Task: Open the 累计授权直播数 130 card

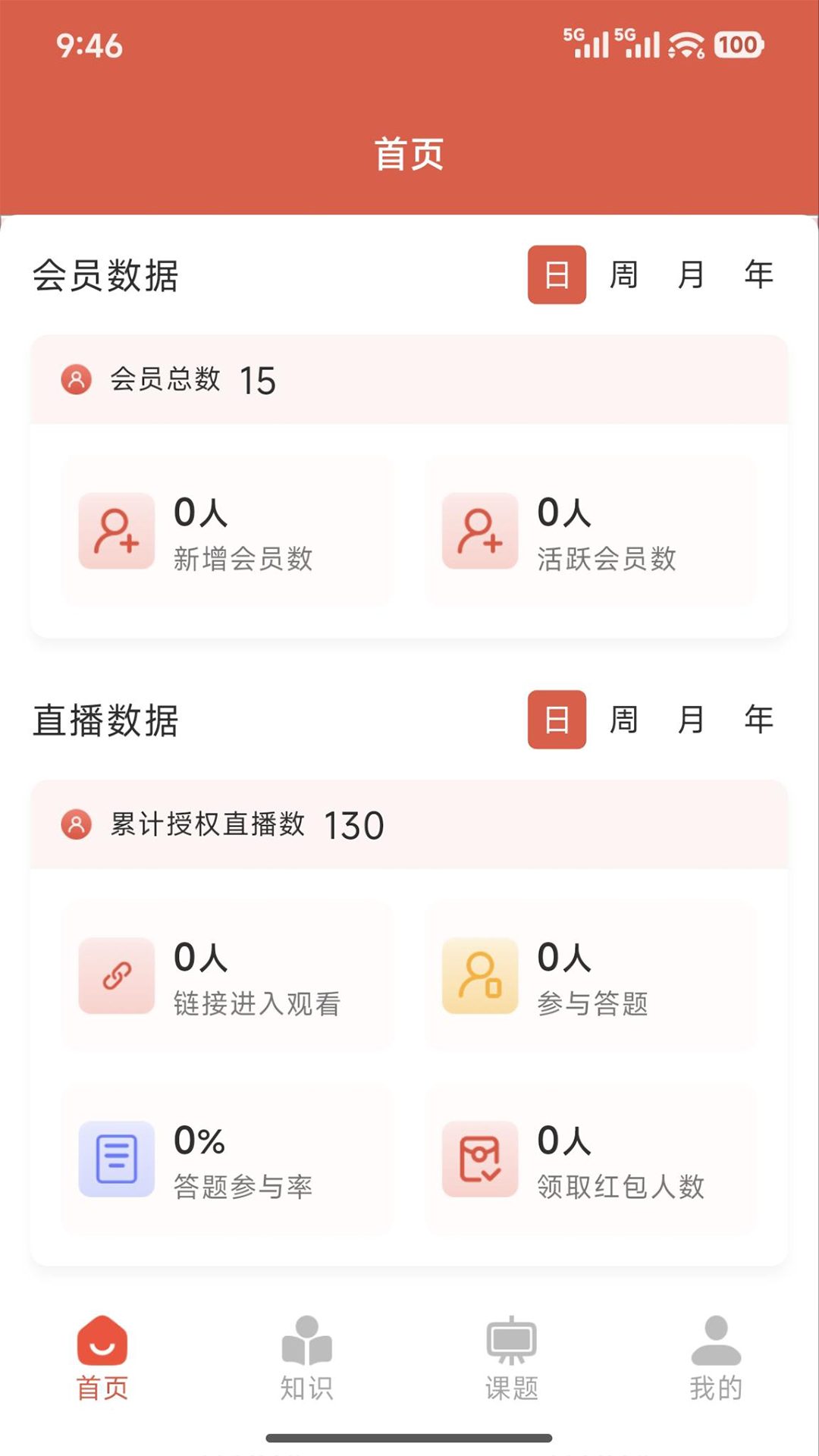Action: coord(409,825)
